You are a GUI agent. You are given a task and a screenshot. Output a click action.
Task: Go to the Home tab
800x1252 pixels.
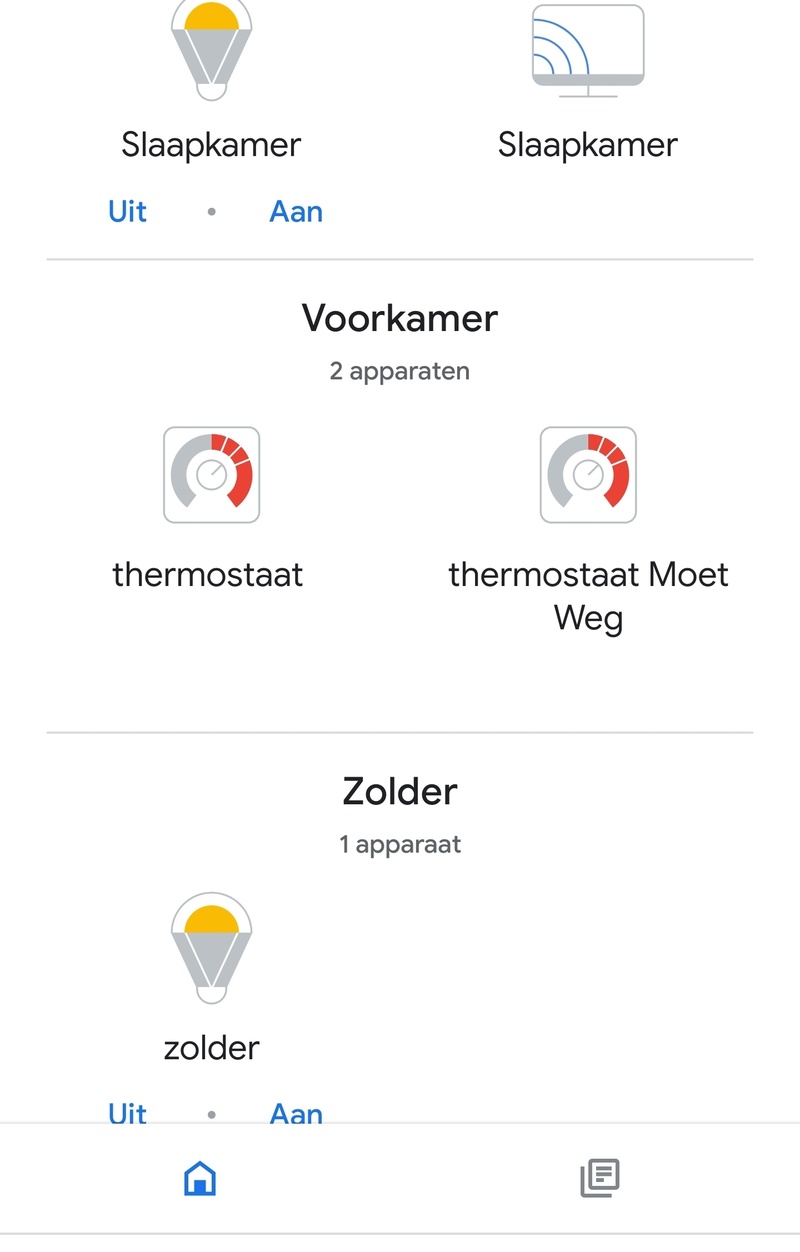click(x=200, y=1178)
